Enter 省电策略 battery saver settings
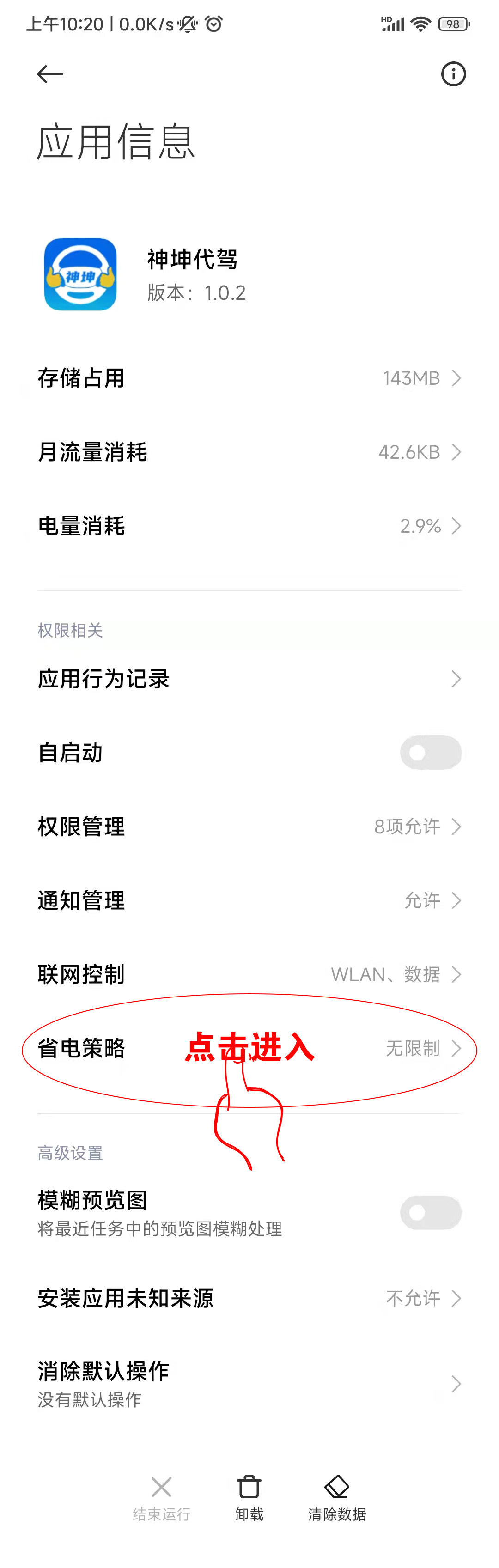Screen dimensions: 499x1568 [249, 1048]
